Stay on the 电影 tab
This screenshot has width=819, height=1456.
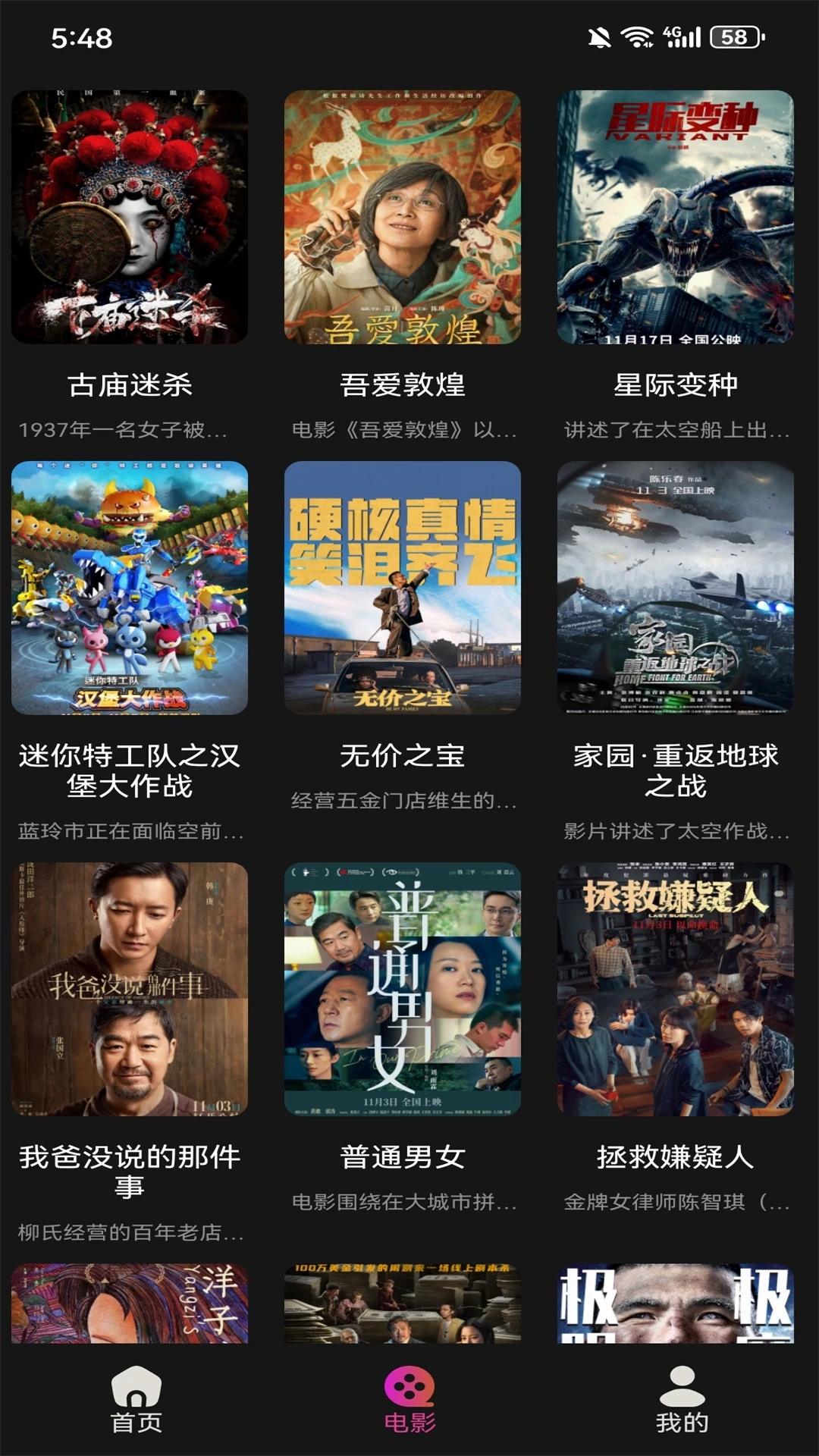[409, 1418]
